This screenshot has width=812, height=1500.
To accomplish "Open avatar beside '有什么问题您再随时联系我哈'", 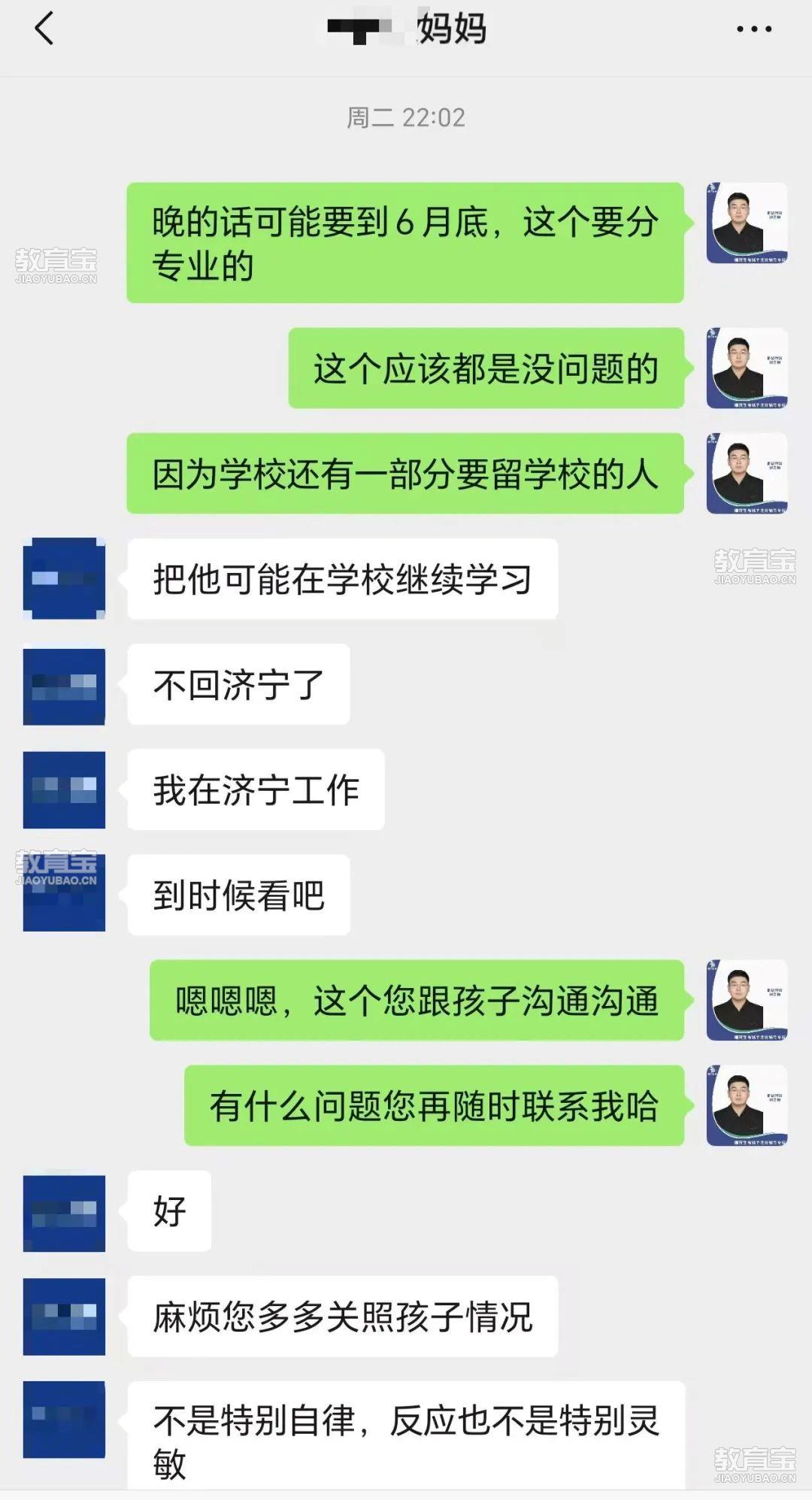I will click(747, 1105).
